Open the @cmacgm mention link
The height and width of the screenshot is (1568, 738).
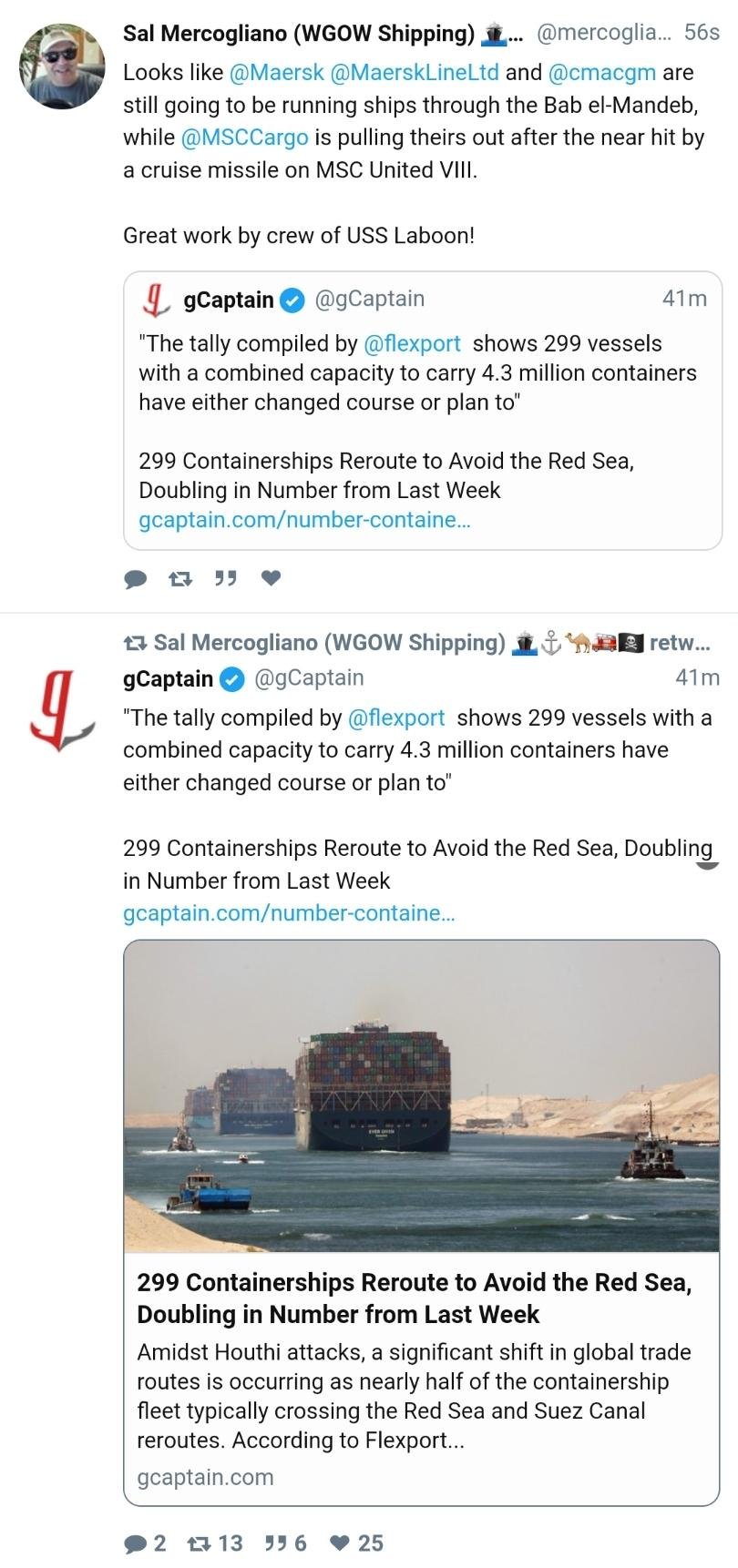click(602, 73)
